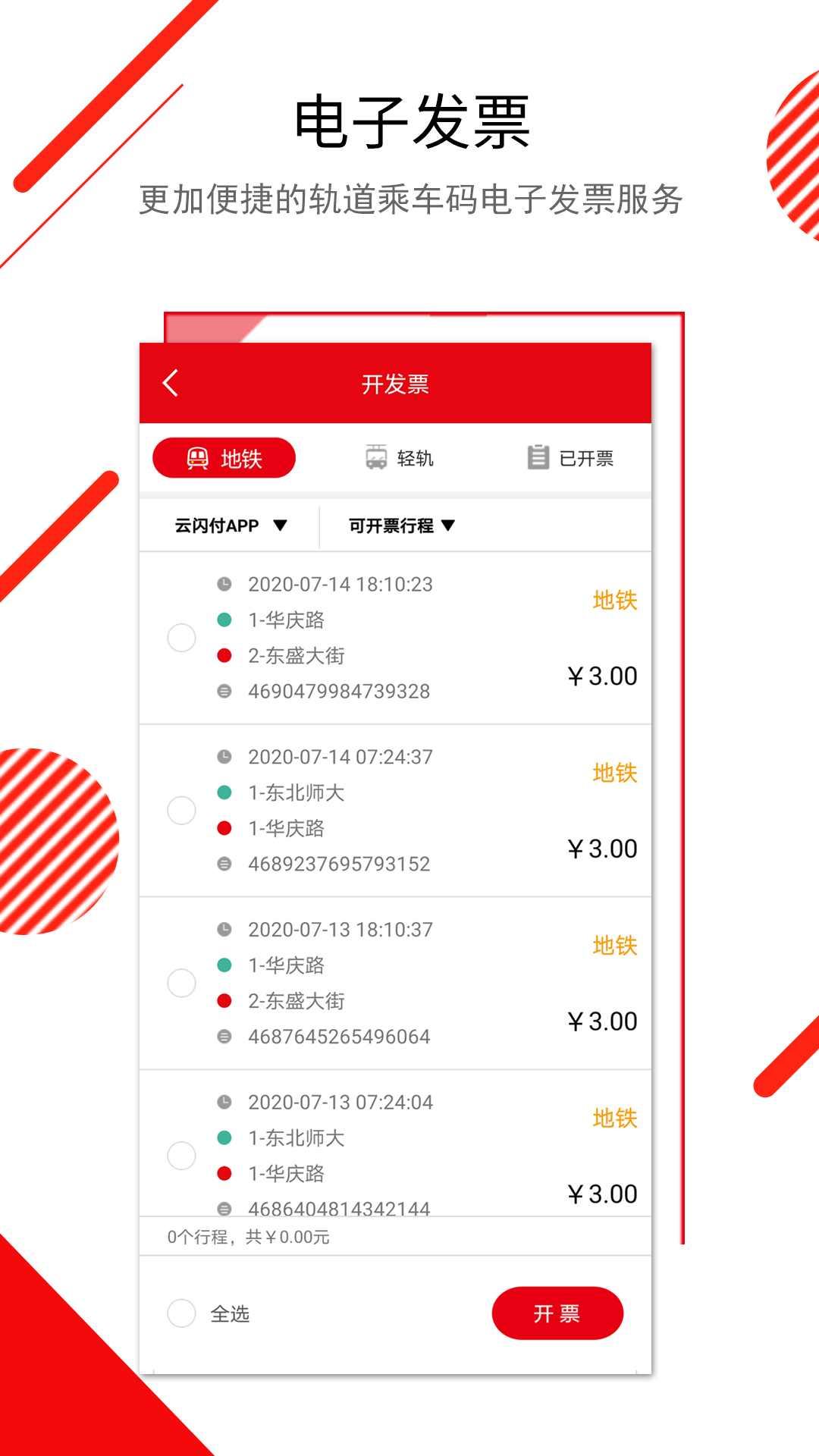Click green departure dot beside 1-东北师大

point(225,793)
